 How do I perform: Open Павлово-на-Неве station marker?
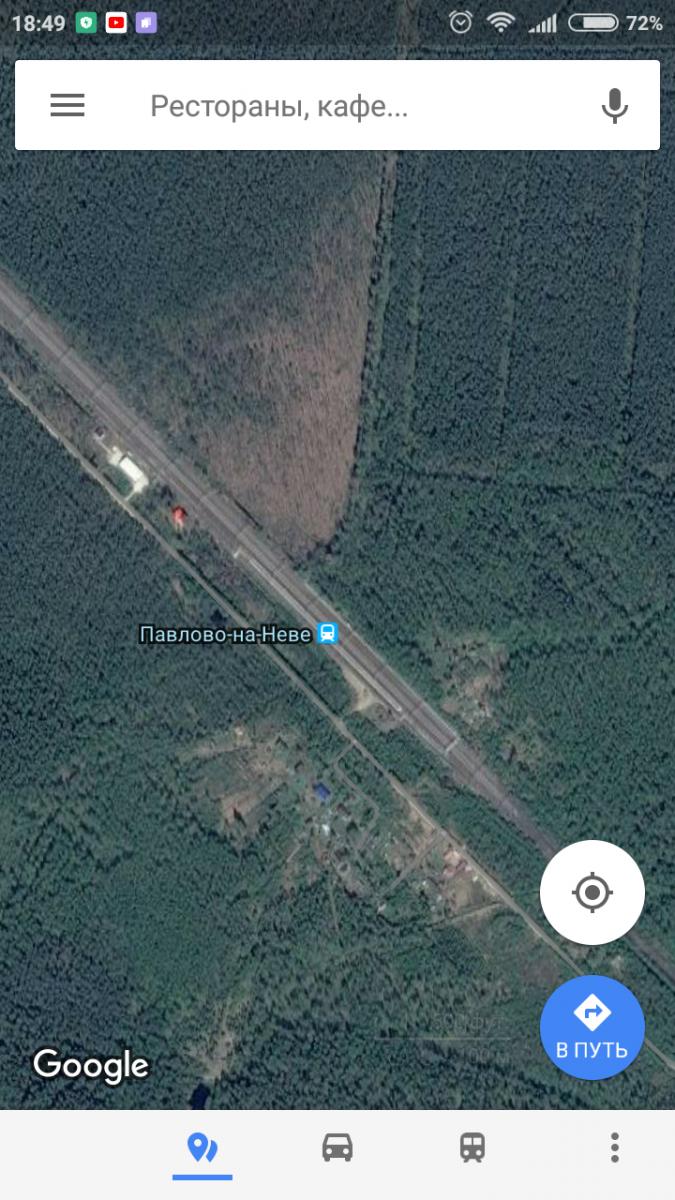point(328,633)
